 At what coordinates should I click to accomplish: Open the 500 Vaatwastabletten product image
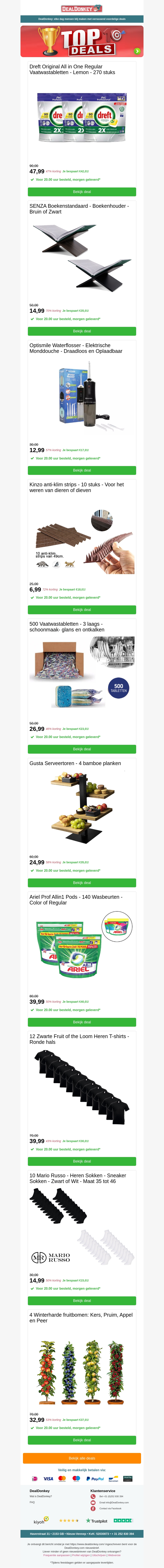click(82, 674)
